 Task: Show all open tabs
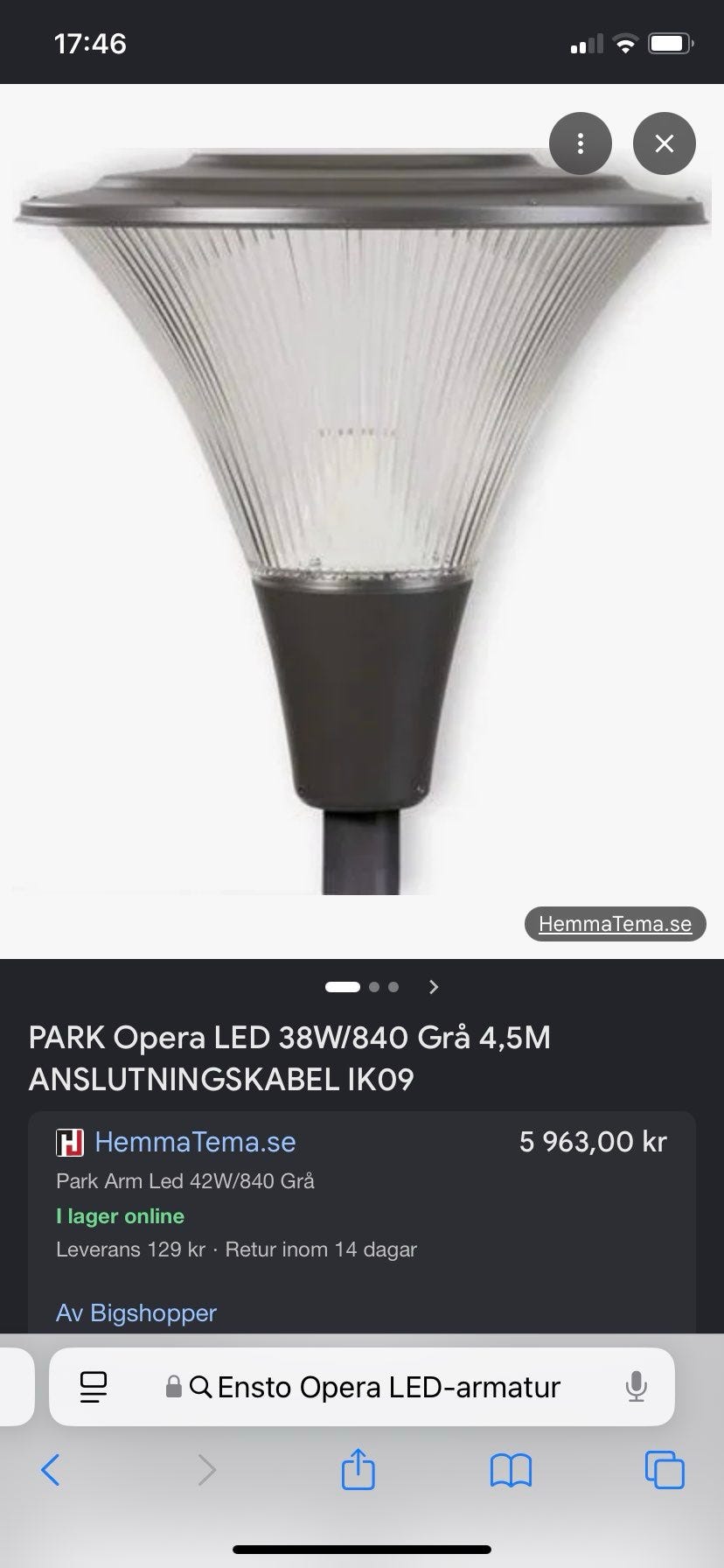[x=665, y=1470]
